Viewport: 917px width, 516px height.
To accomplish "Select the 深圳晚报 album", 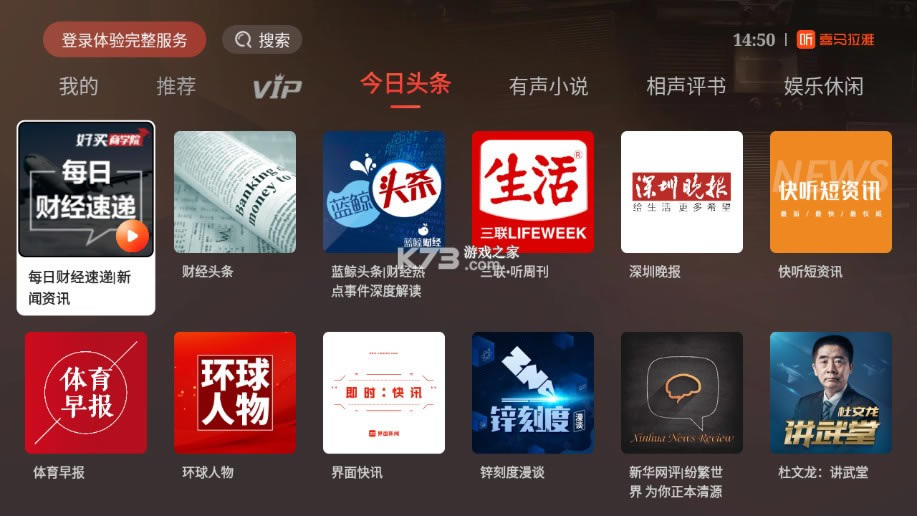I will coord(682,192).
